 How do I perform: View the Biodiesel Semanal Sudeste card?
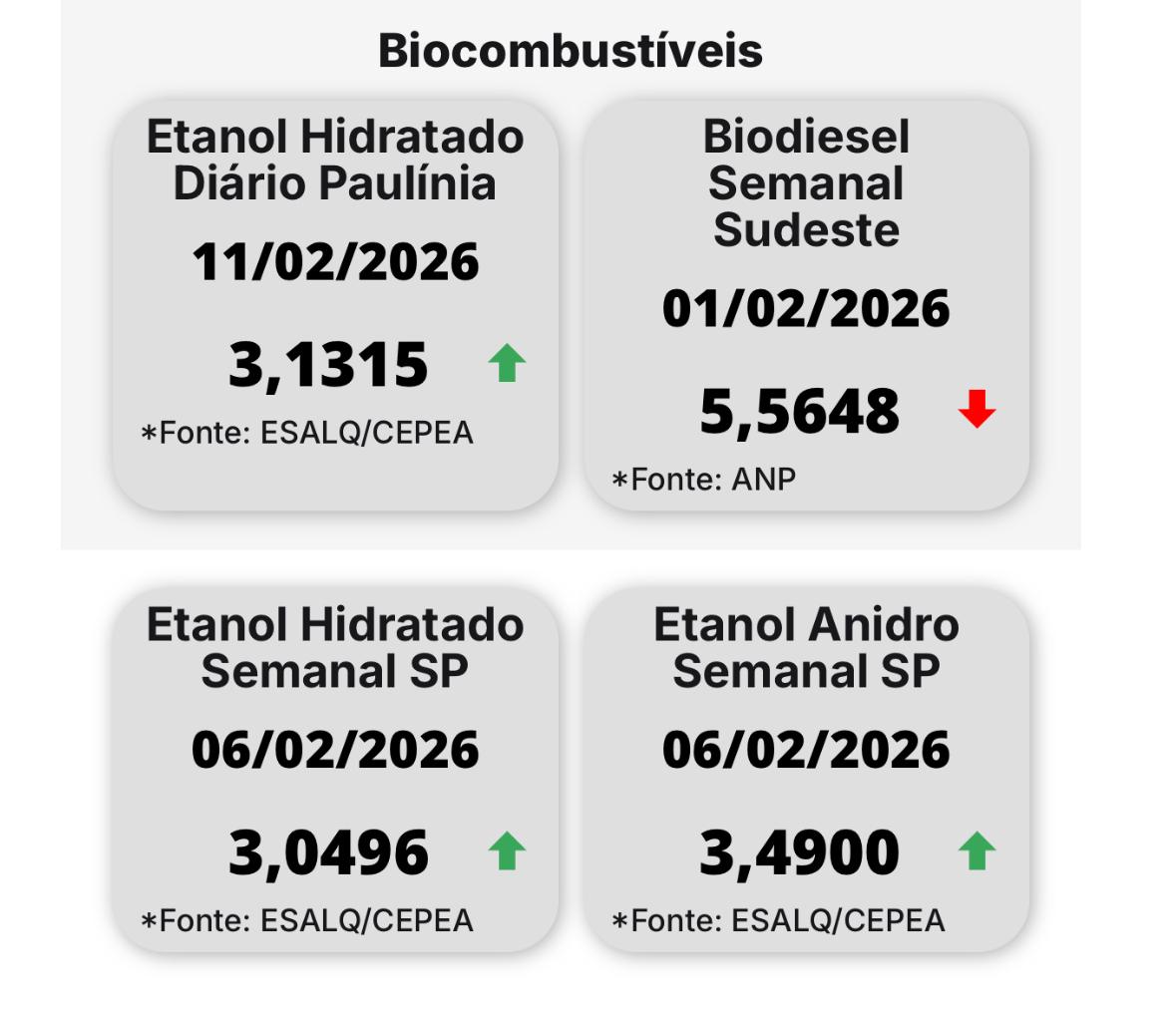pos(806,304)
